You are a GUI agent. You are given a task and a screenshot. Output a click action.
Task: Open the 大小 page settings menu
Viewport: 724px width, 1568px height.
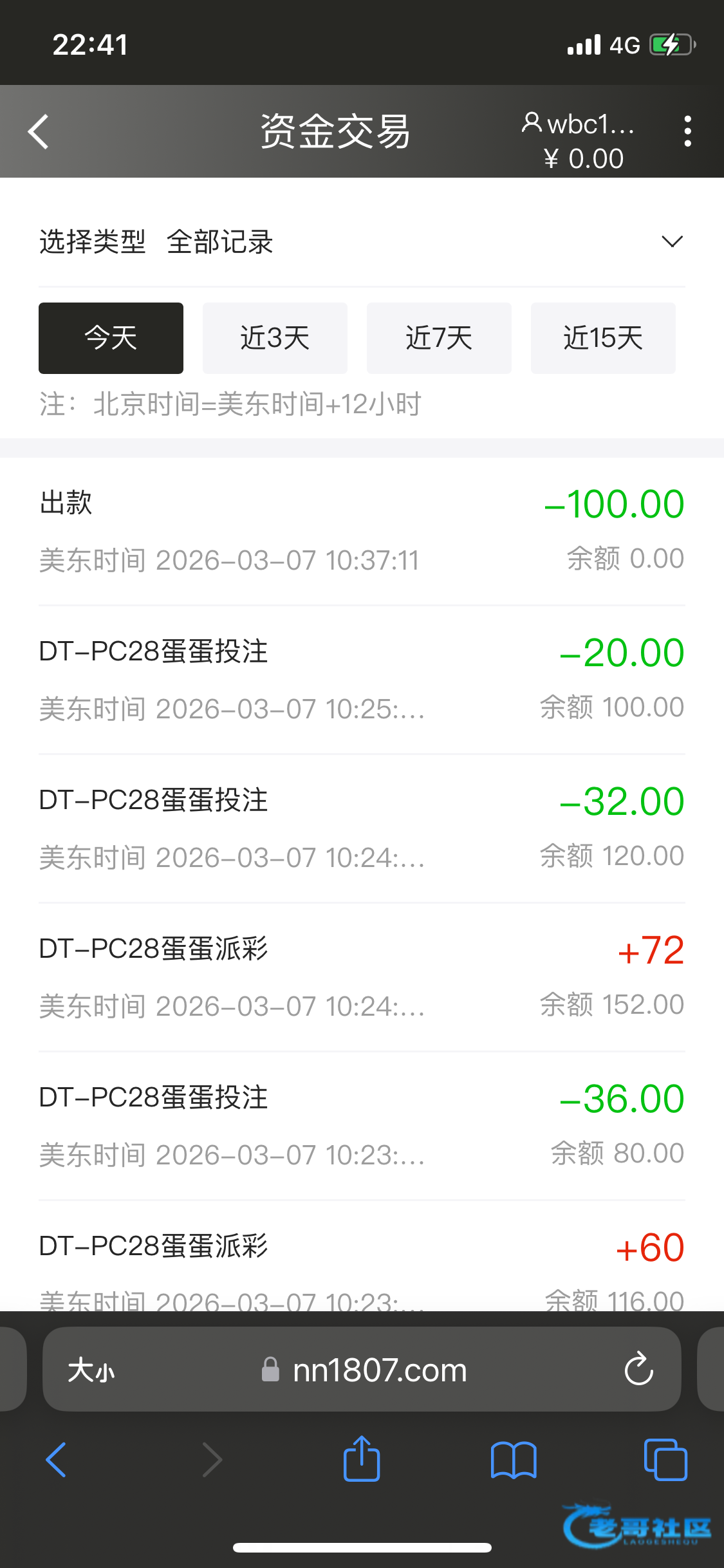click(x=91, y=1370)
